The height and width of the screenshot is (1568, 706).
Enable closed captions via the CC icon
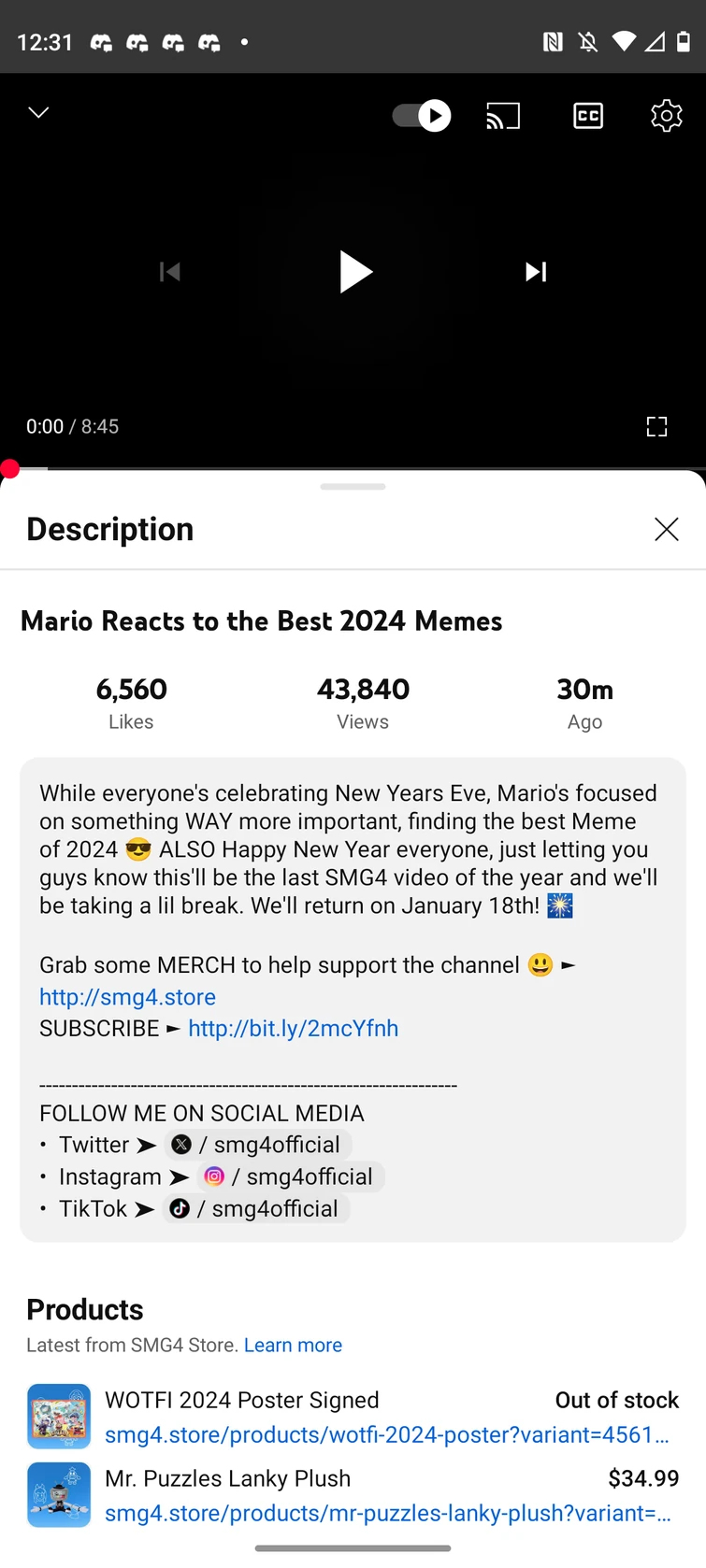(x=587, y=115)
